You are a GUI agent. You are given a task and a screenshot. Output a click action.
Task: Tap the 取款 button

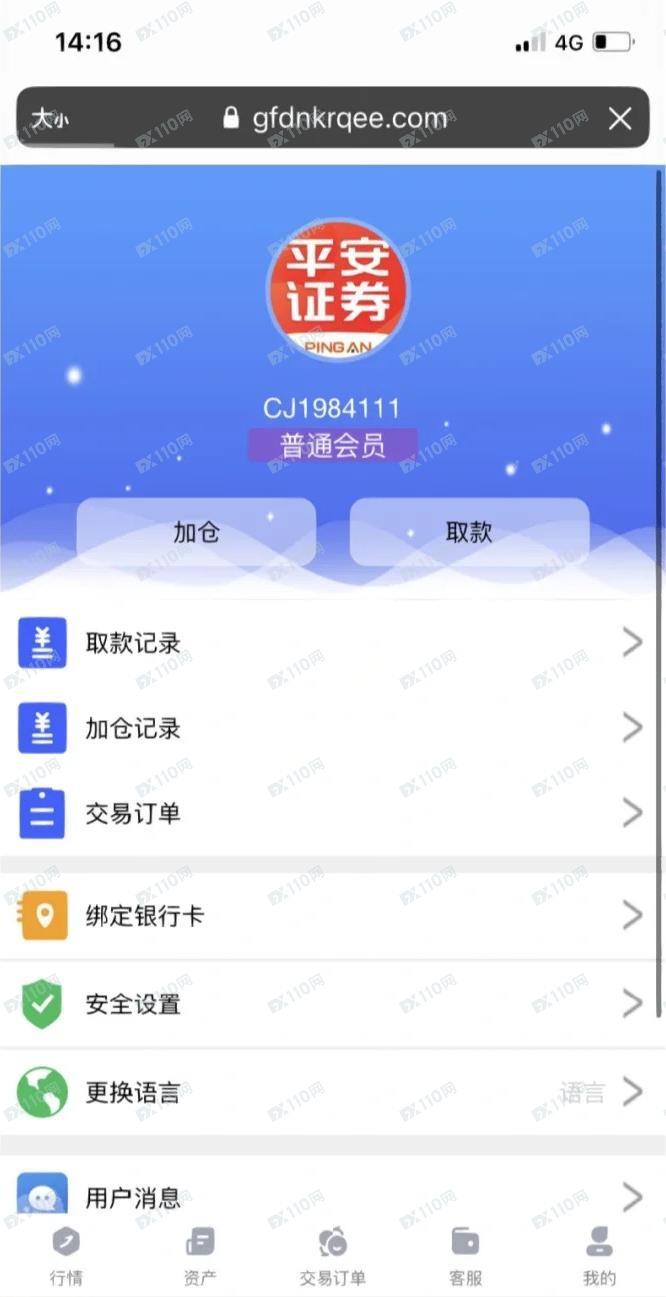pyautogui.click(x=469, y=532)
